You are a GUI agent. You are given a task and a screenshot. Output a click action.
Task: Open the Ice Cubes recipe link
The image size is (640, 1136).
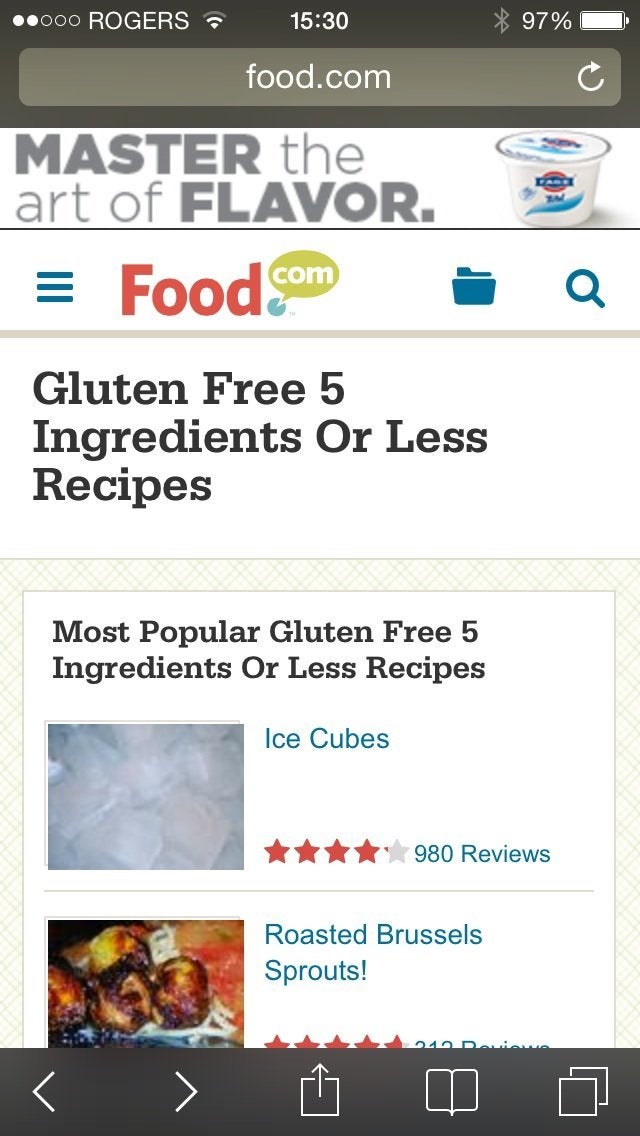(x=326, y=739)
